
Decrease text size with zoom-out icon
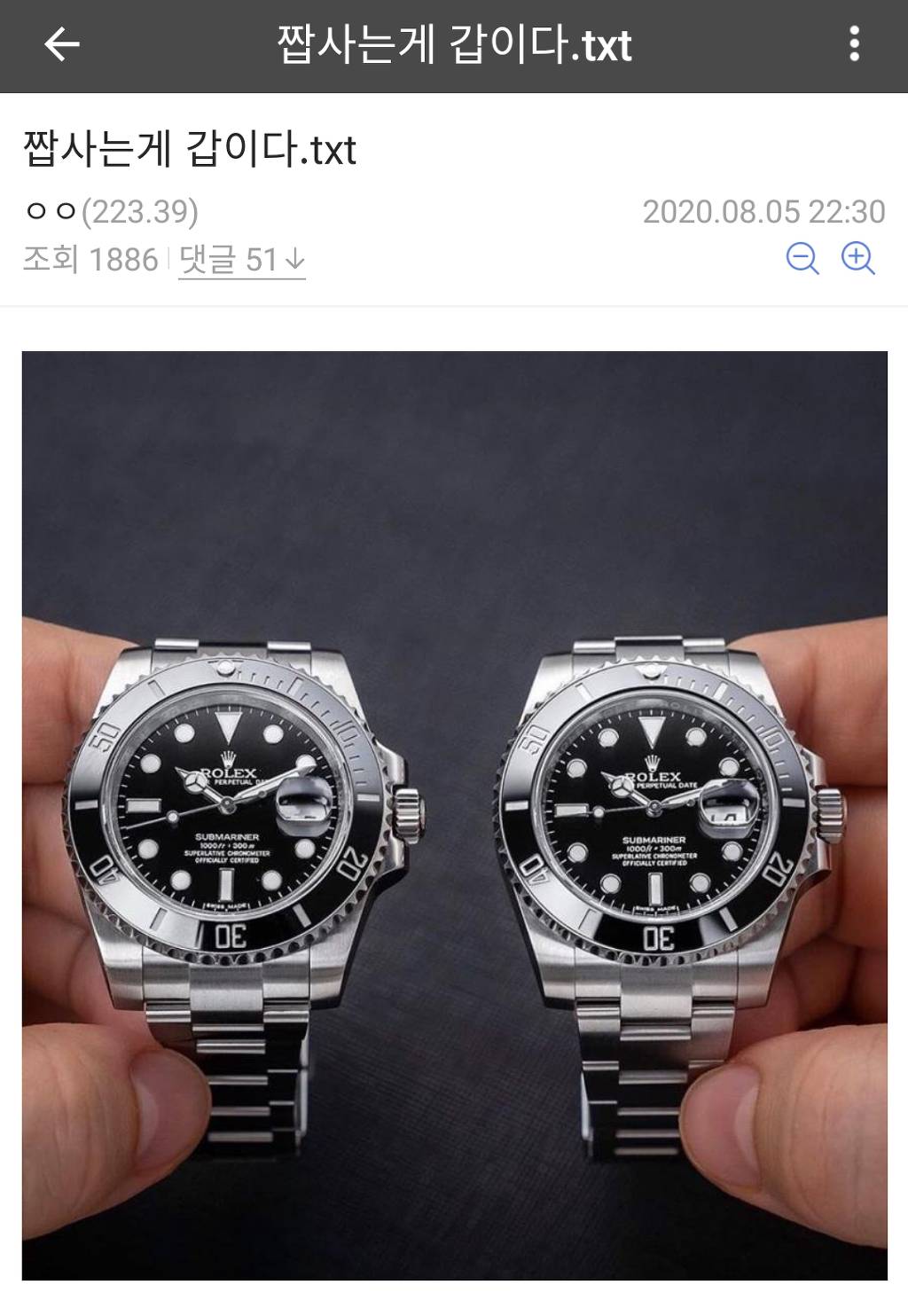(802, 258)
